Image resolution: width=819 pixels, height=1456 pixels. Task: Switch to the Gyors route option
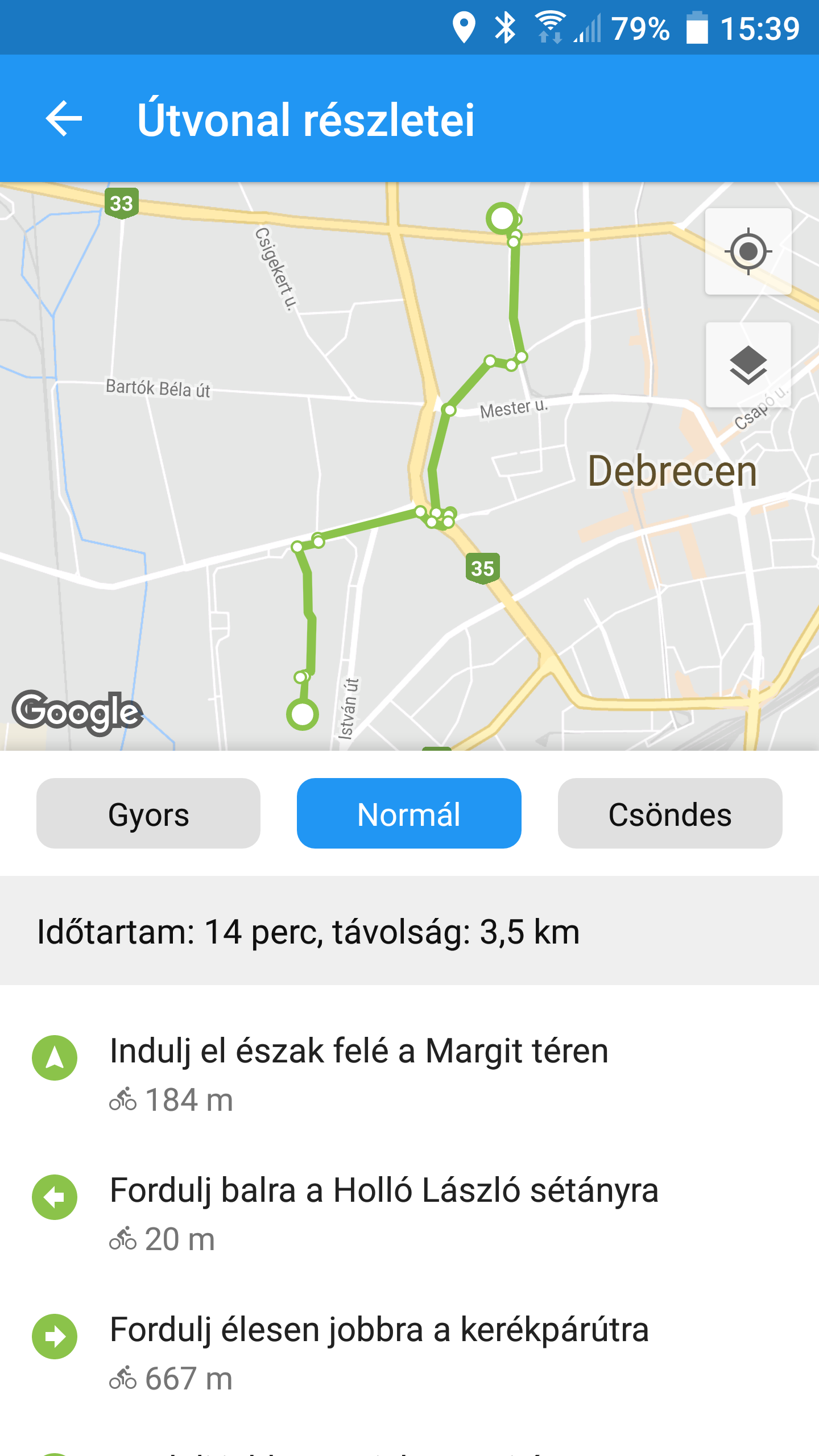tap(148, 814)
